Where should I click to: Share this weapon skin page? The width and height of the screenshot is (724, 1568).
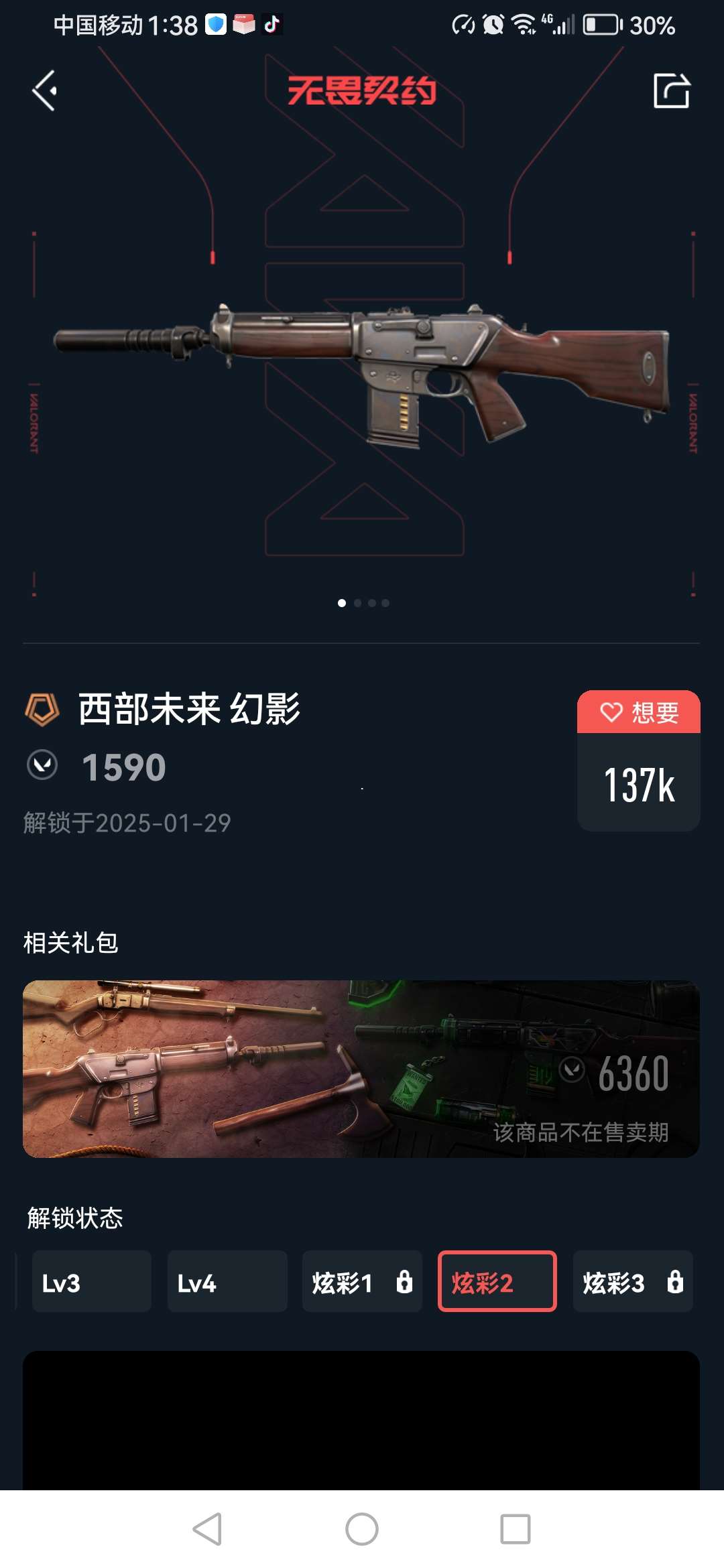tap(671, 91)
